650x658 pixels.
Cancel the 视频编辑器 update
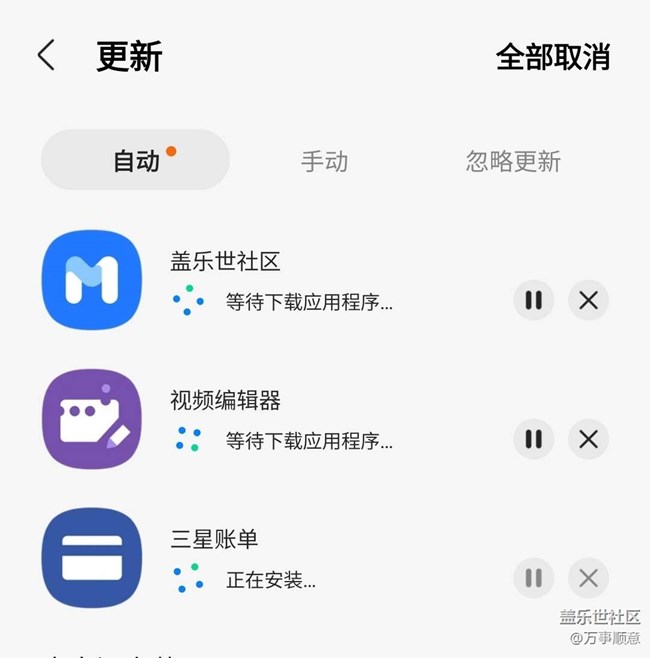[x=588, y=439]
